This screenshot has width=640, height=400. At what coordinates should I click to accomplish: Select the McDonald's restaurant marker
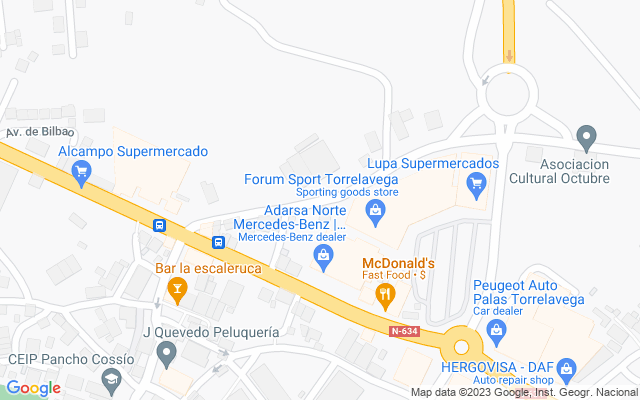coord(384,292)
